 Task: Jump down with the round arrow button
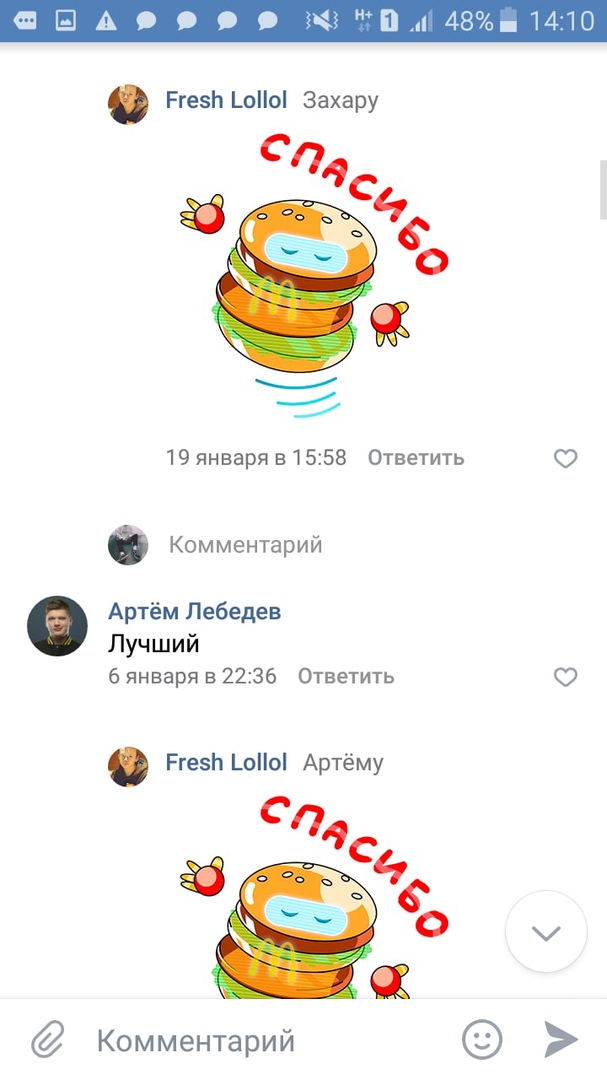coord(546,933)
